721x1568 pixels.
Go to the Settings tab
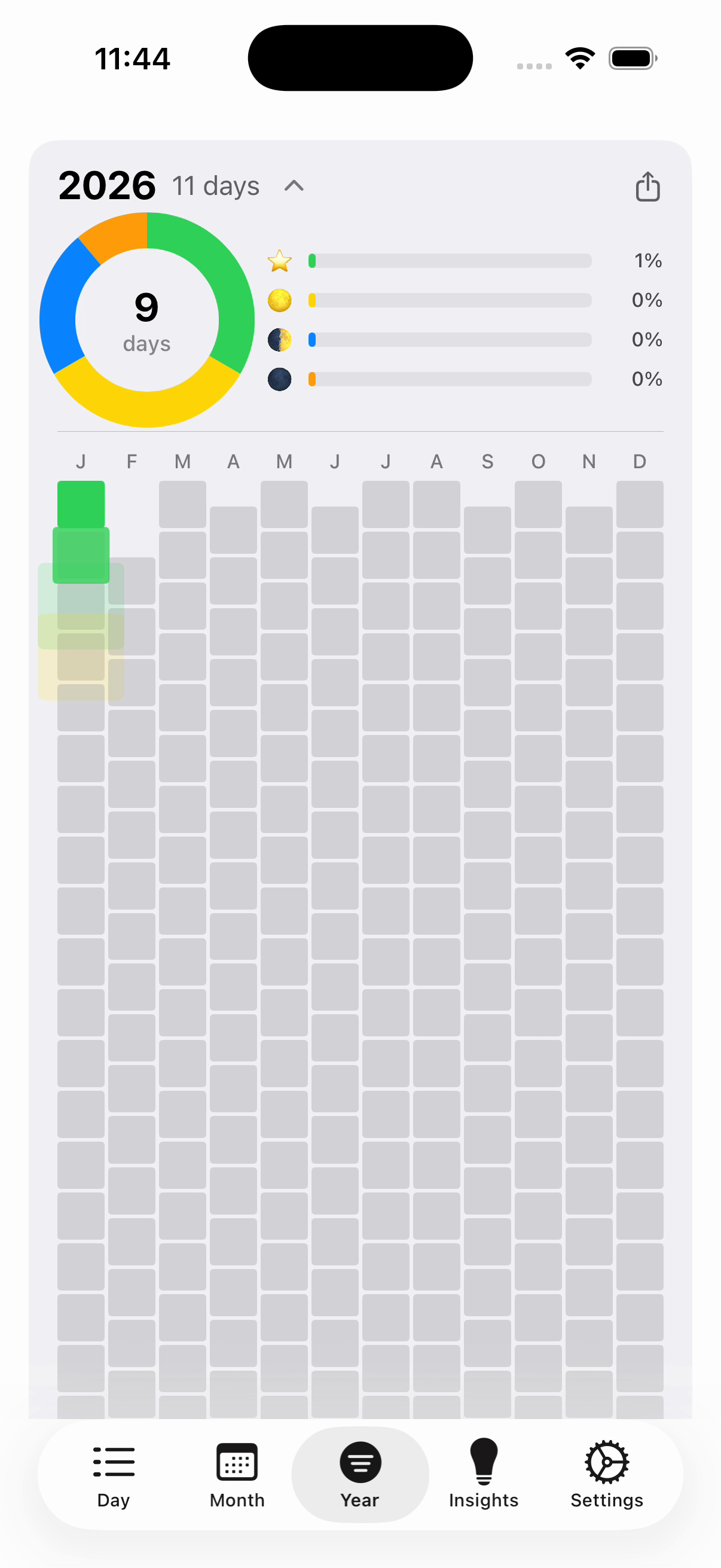tap(607, 1474)
